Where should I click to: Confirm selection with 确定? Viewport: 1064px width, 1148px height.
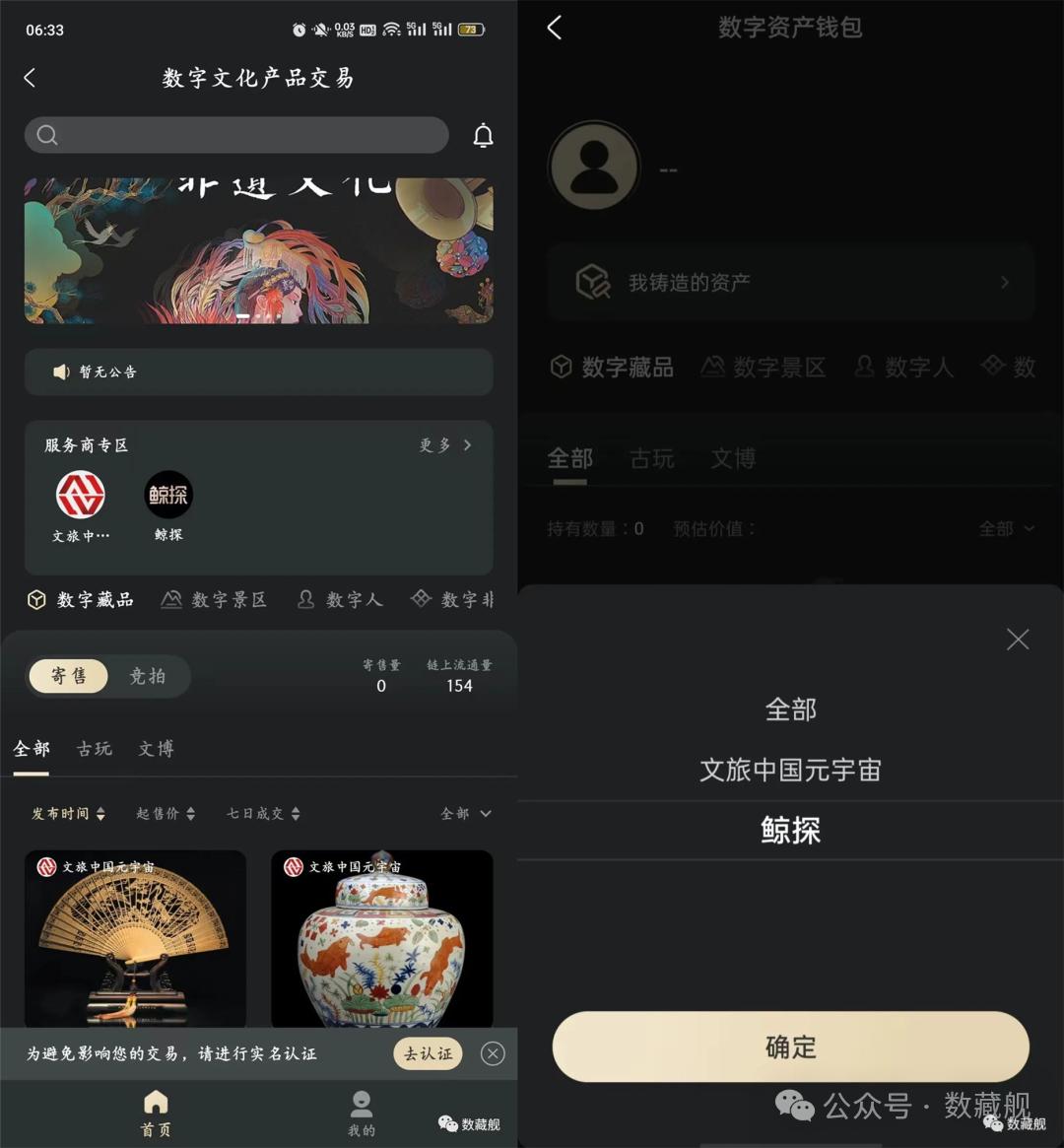pos(790,1047)
